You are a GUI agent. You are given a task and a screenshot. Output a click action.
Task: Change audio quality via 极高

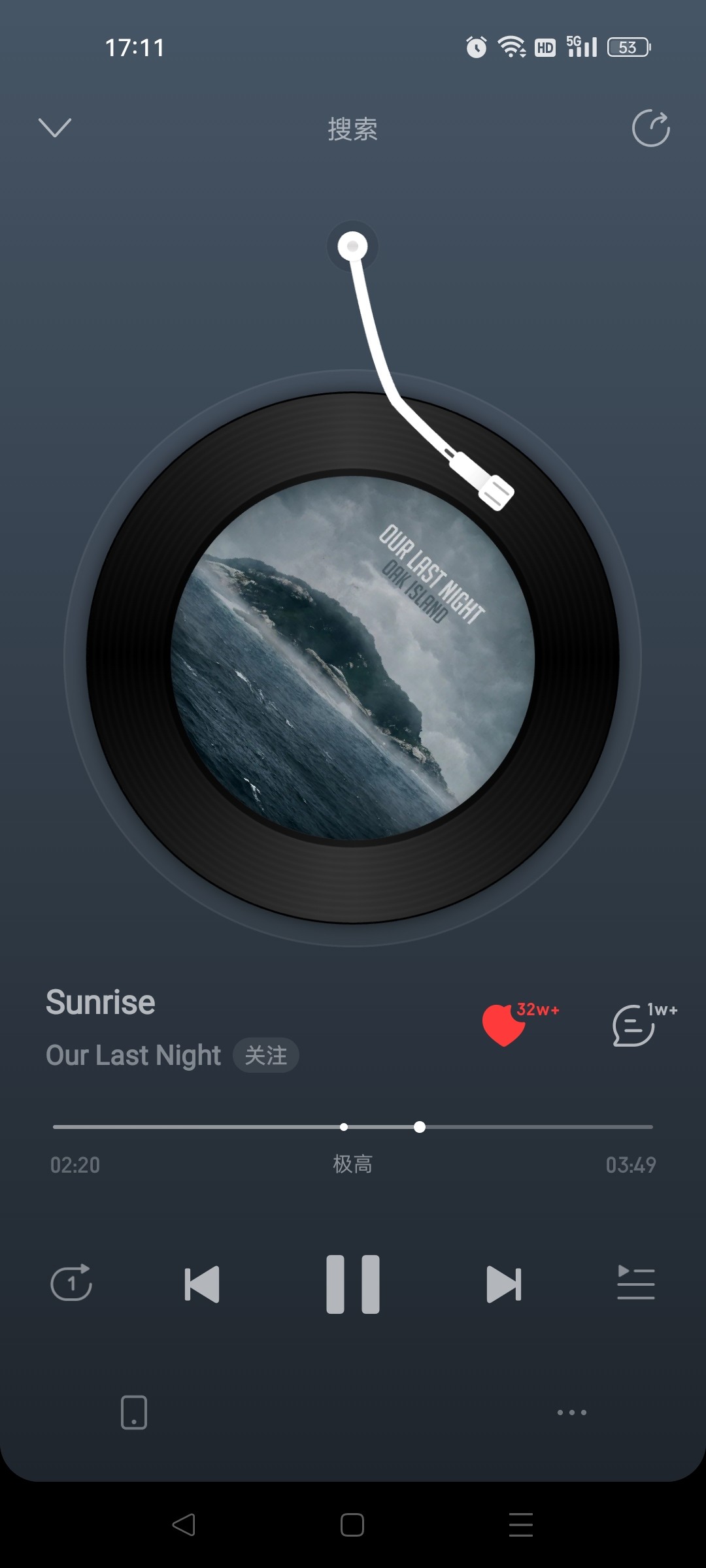353,1164
